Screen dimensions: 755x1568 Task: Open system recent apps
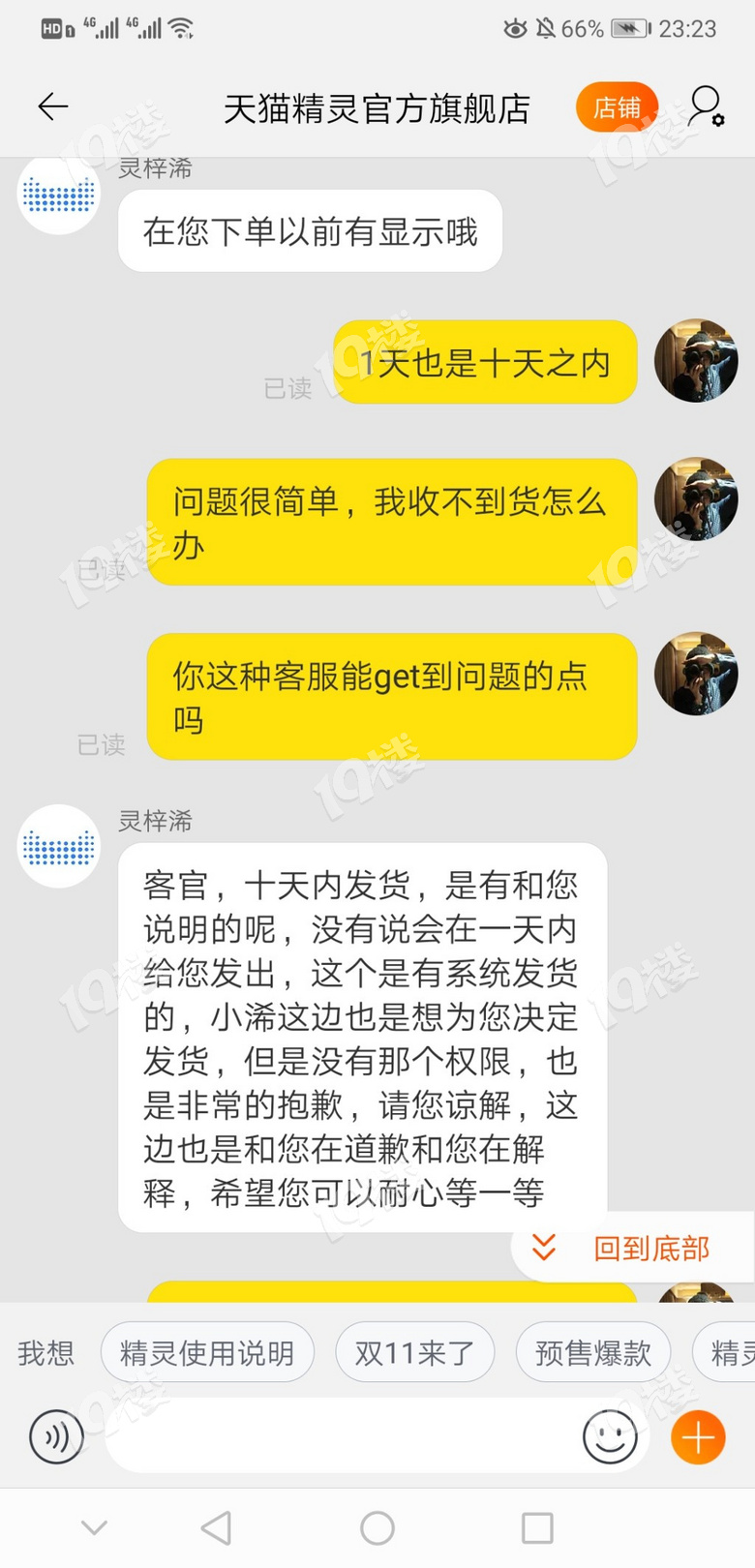(x=537, y=1528)
